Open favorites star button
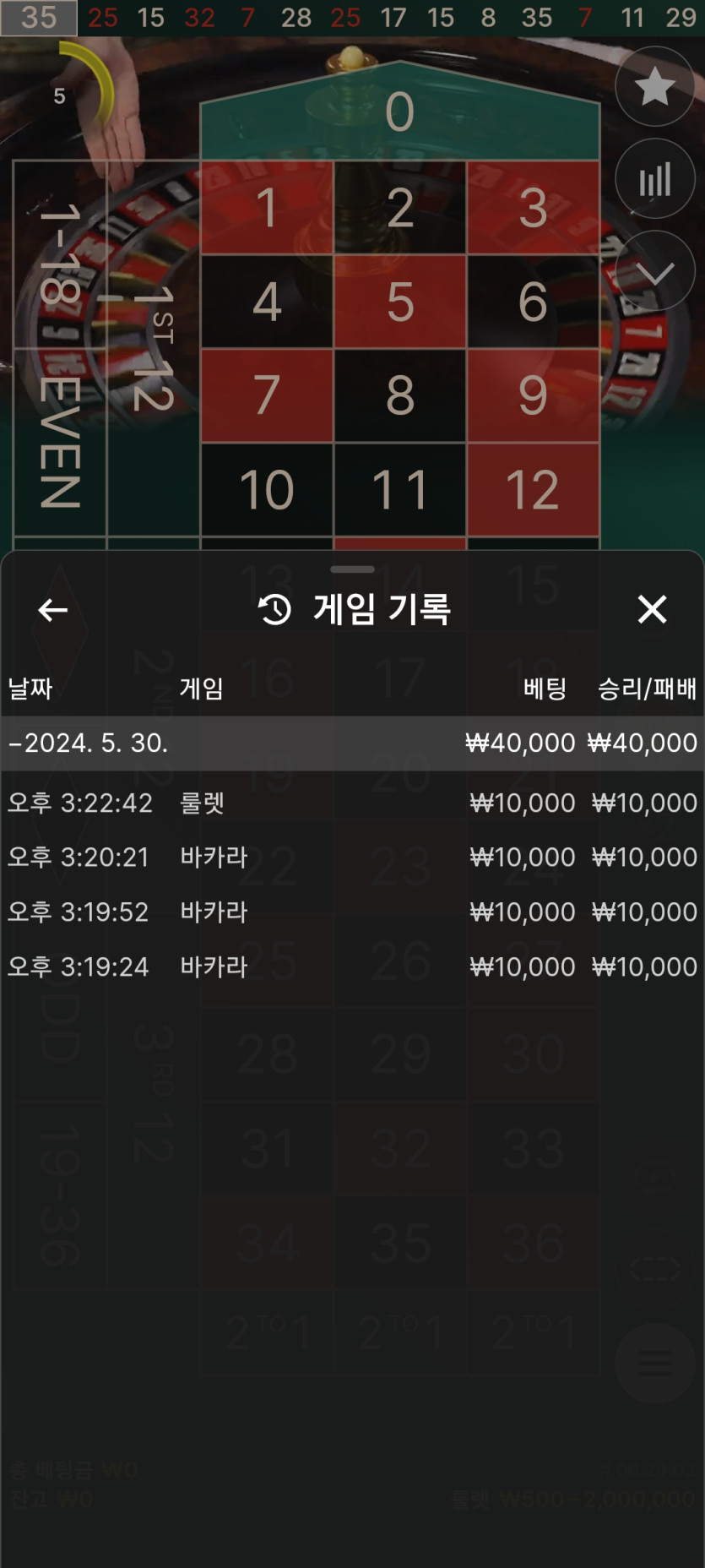705x1568 pixels. click(654, 86)
